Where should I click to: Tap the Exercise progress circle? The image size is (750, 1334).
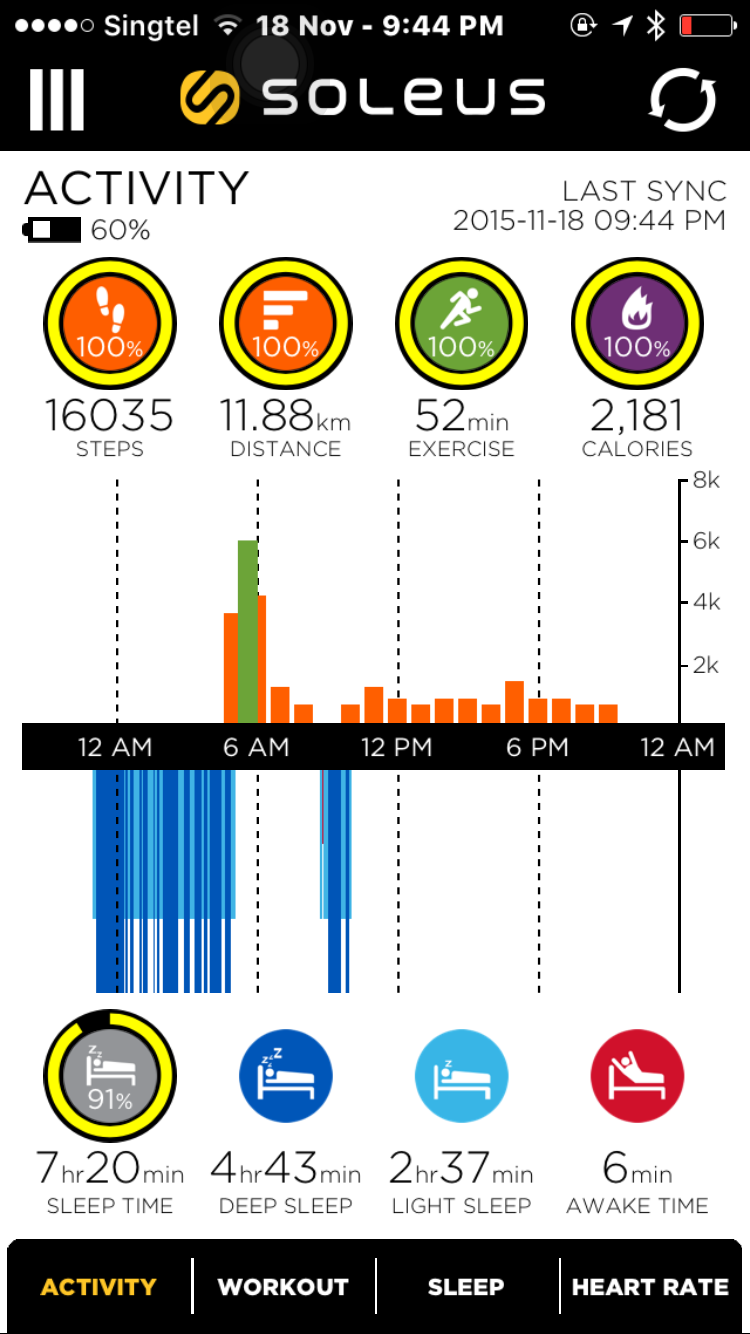pos(461,322)
